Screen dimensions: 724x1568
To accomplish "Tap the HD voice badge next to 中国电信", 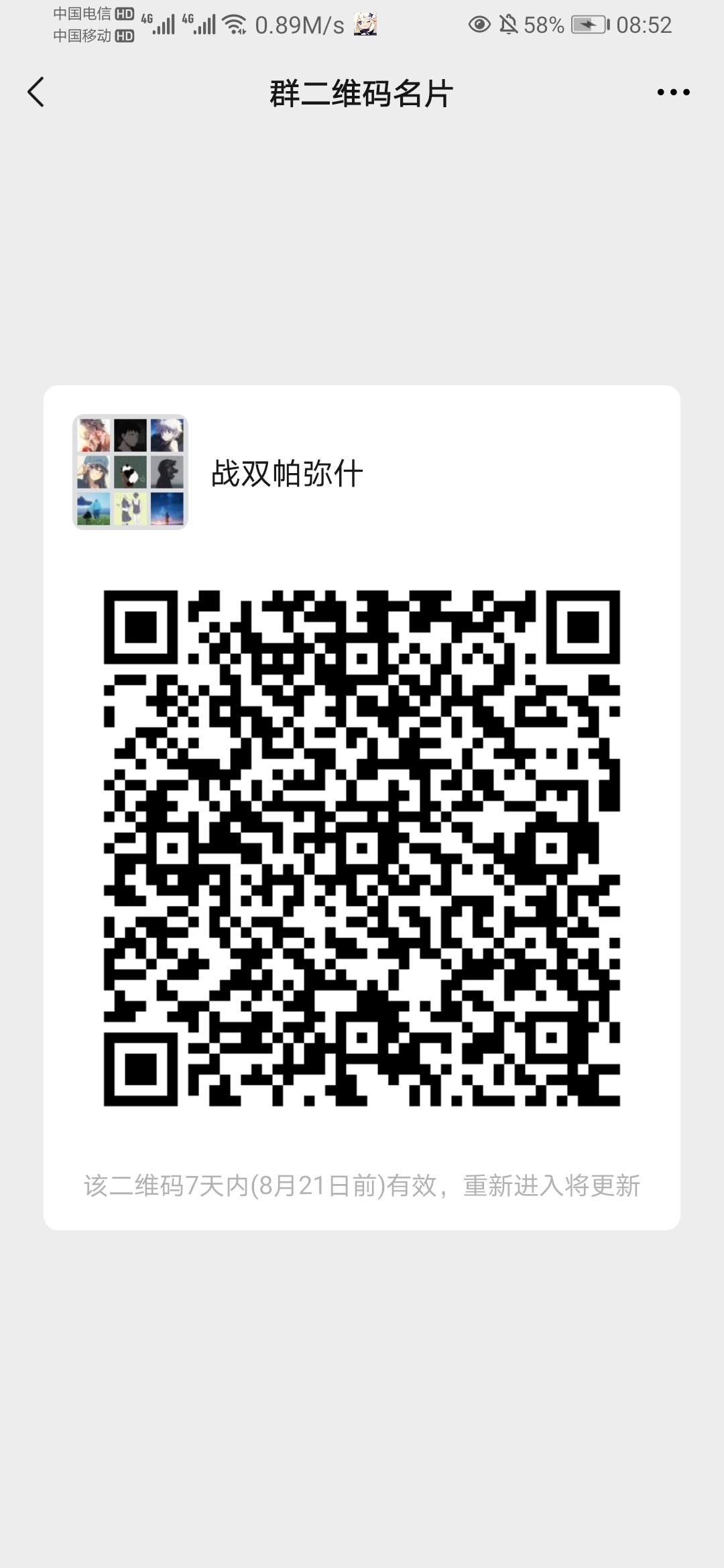I will coord(124,13).
